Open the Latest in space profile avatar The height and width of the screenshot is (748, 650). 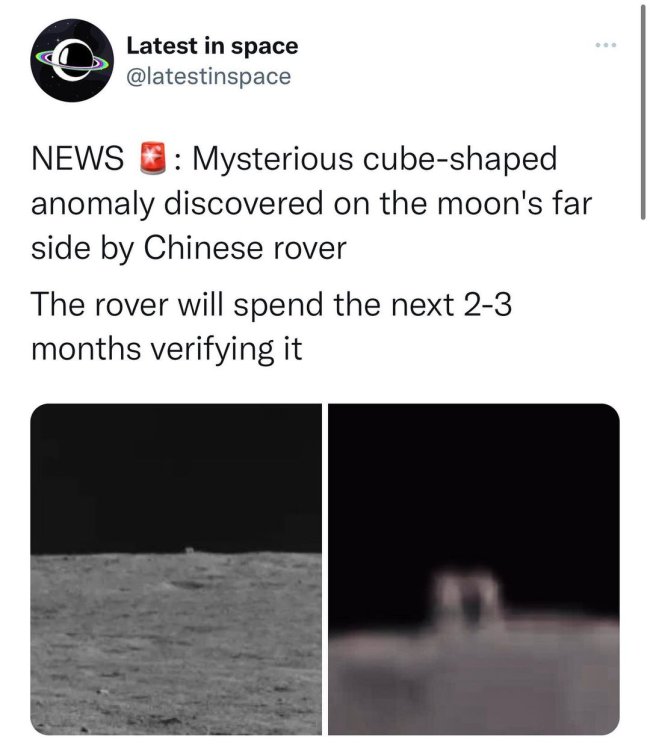coord(71,60)
